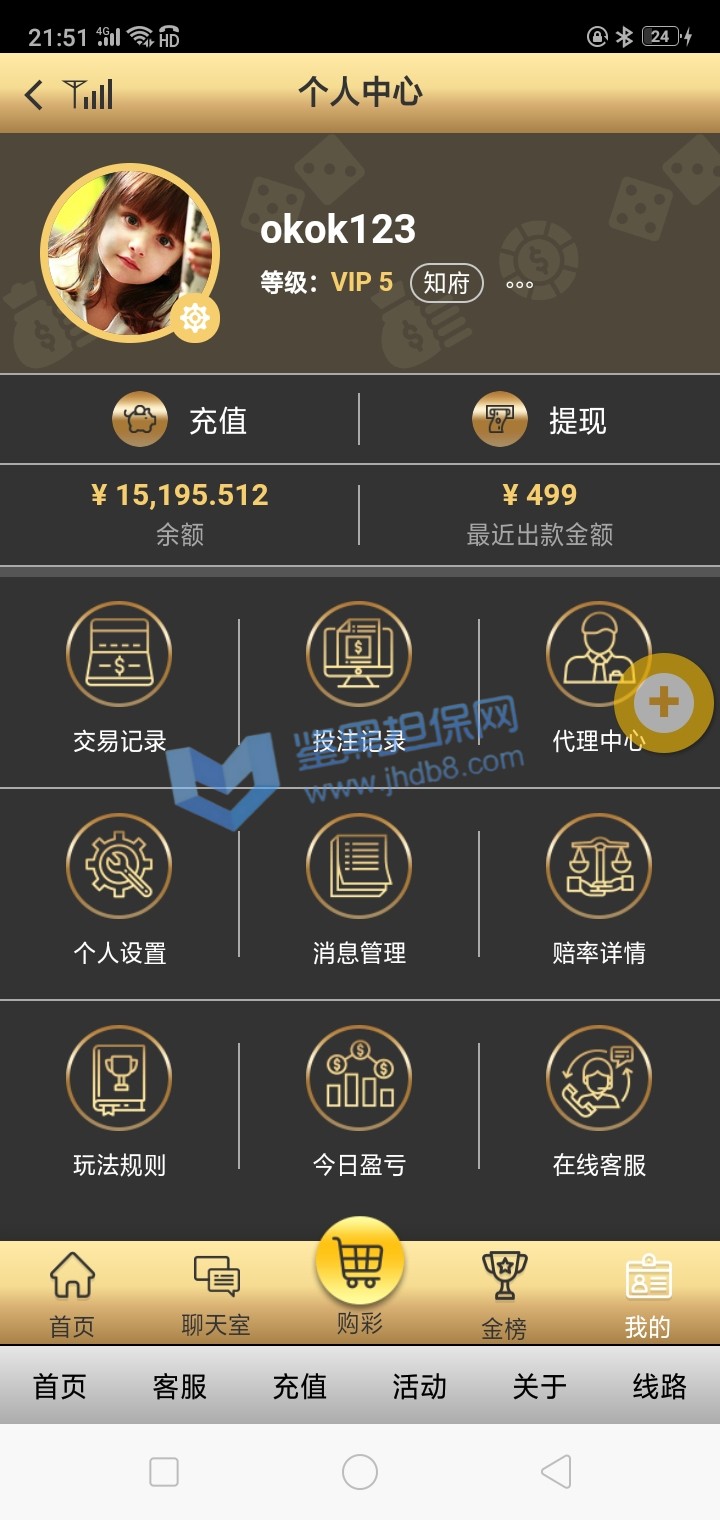Switch to the 金榜 tab
This screenshot has width=720, height=1520.
coord(504,1295)
